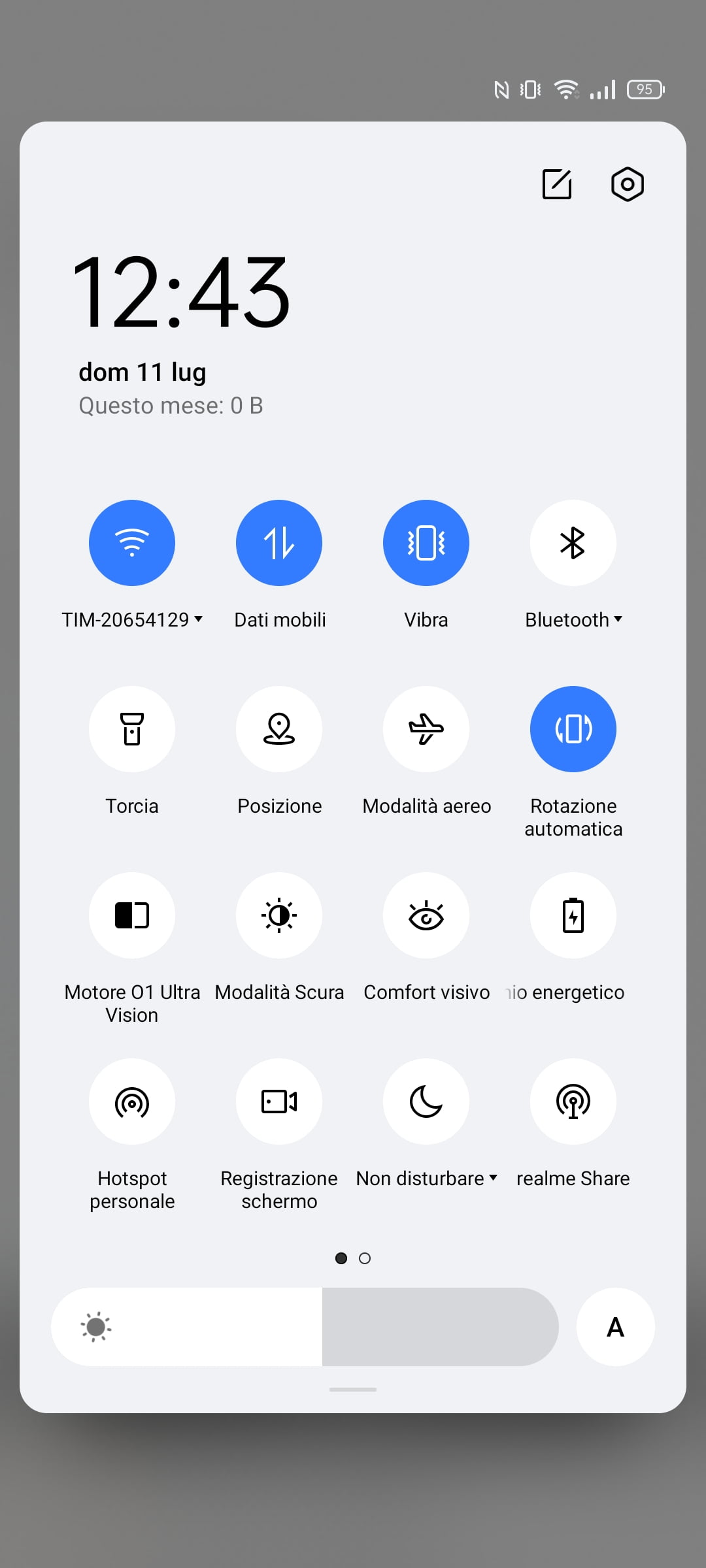The image size is (706, 1568).
Task: Turn on Bluetooth
Action: point(573,543)
